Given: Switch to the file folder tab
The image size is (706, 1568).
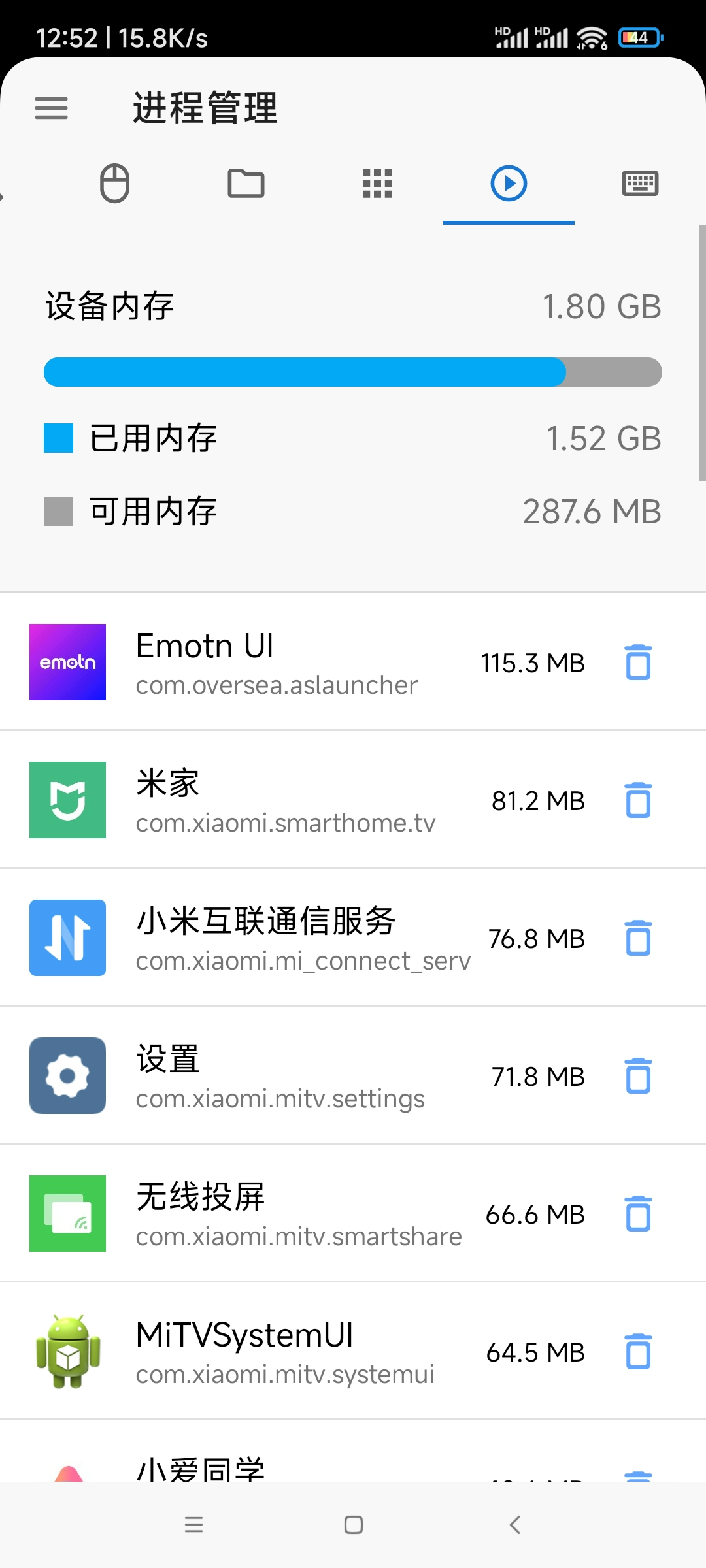Looking at the screenshot, I should coord(246,184).
